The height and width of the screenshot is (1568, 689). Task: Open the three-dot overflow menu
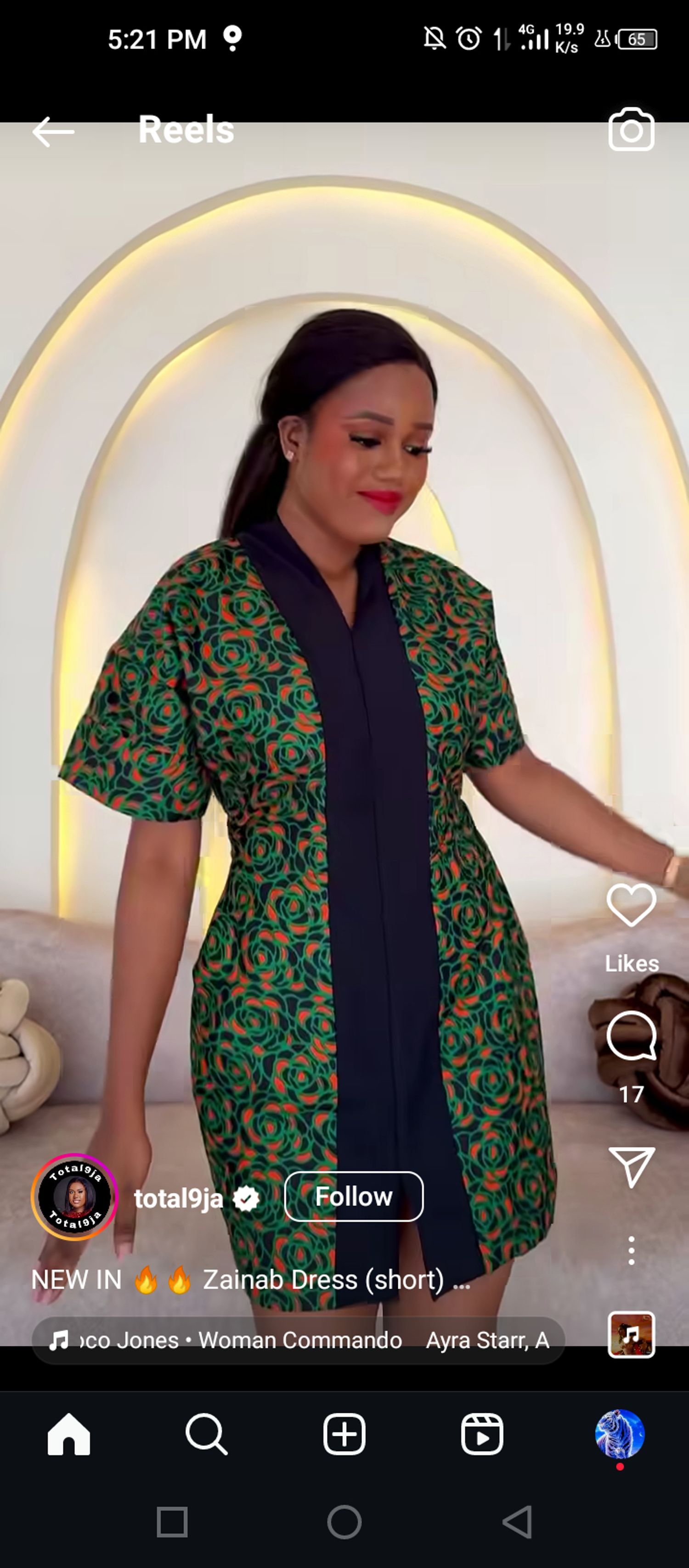point(631,1250)
